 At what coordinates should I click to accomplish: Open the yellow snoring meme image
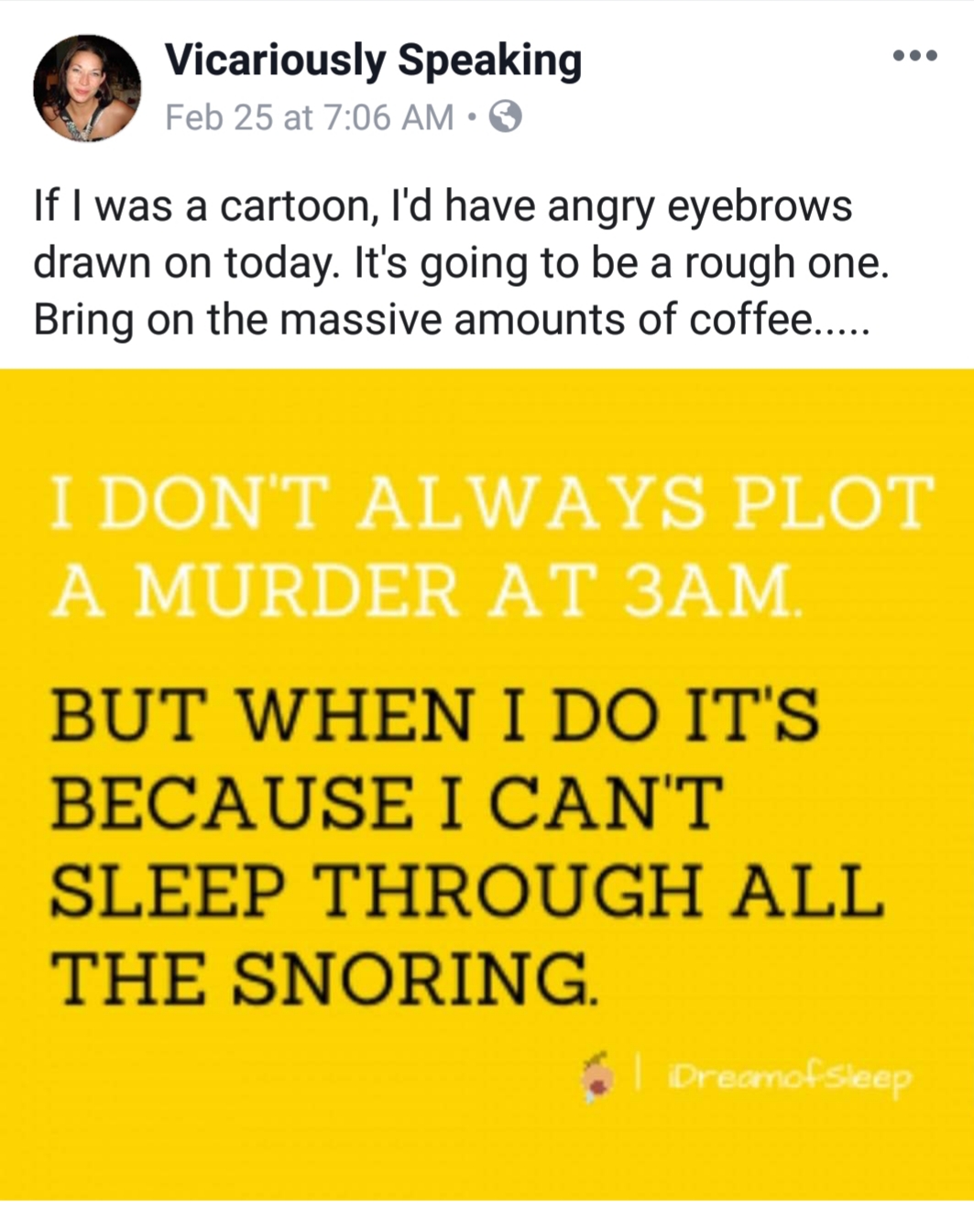tap(487, 784)
